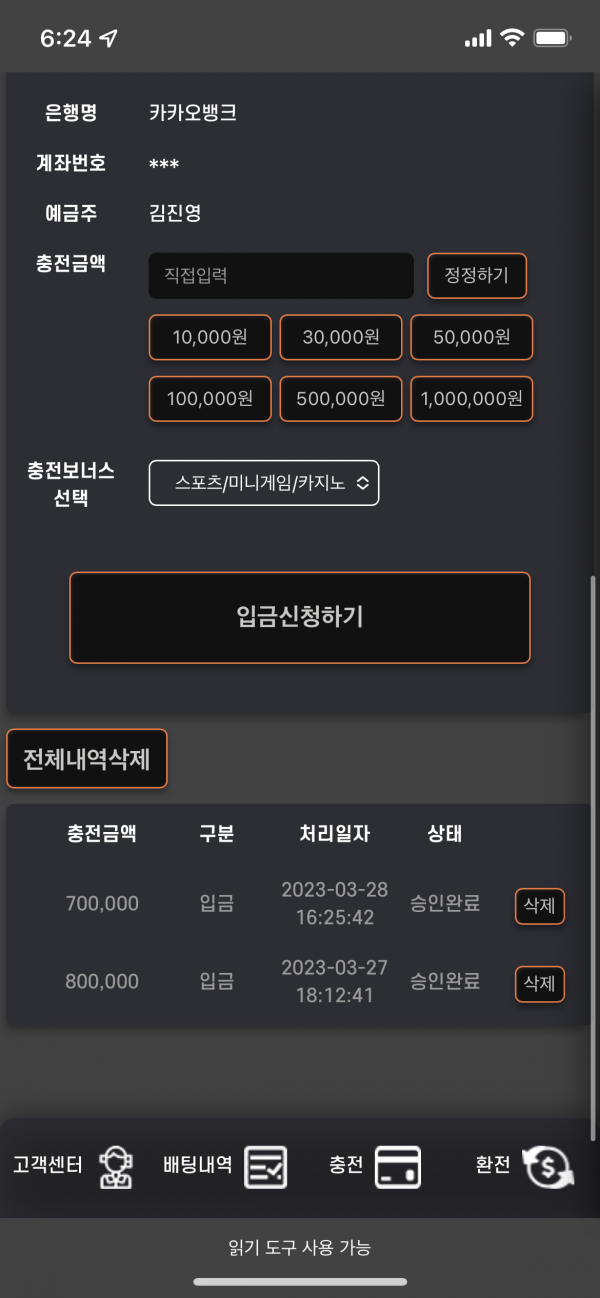Switch to the 환전 tab

pyautogui.click(x=524, y=1166)
